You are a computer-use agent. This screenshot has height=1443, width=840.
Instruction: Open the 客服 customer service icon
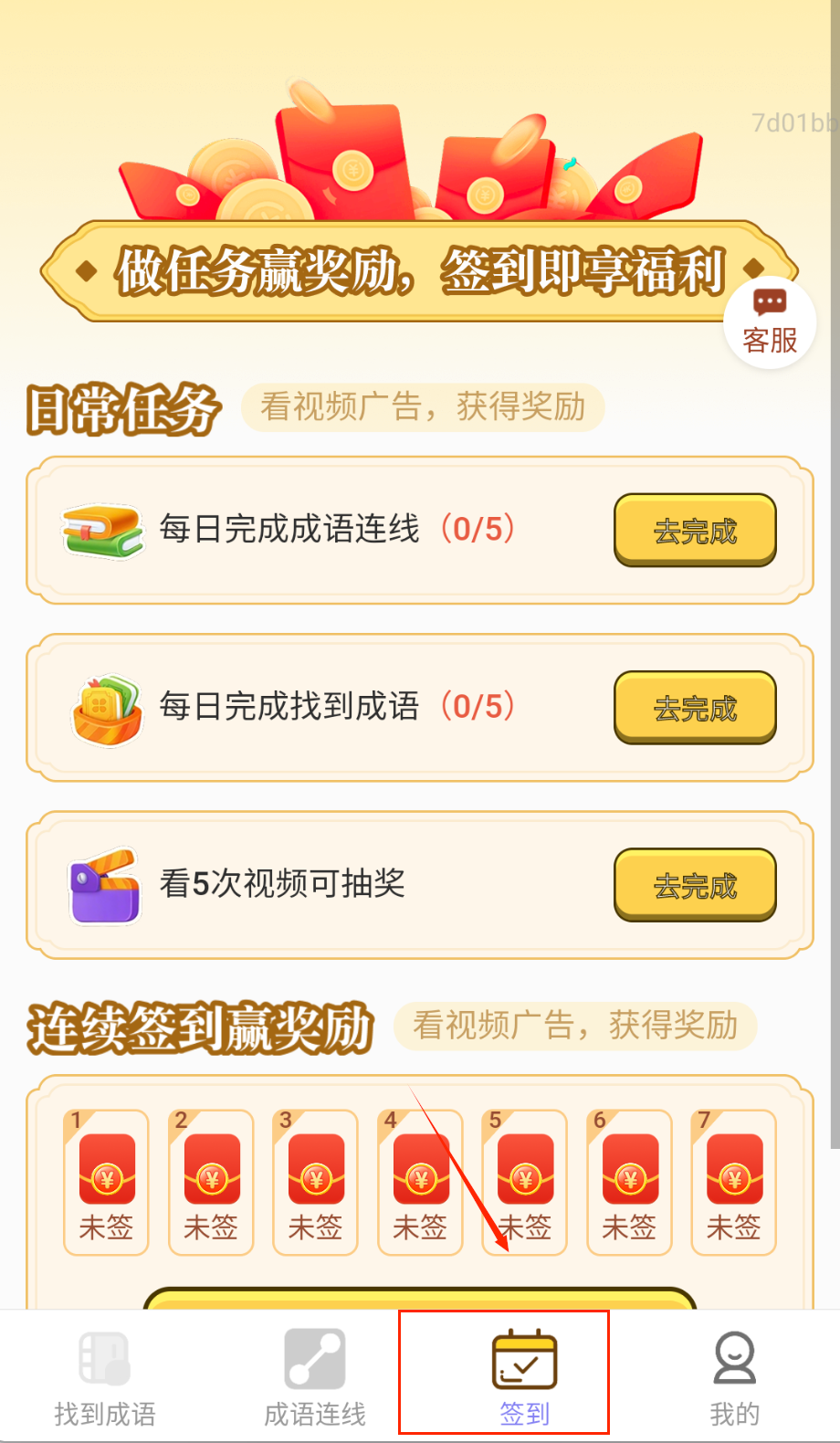770,321
